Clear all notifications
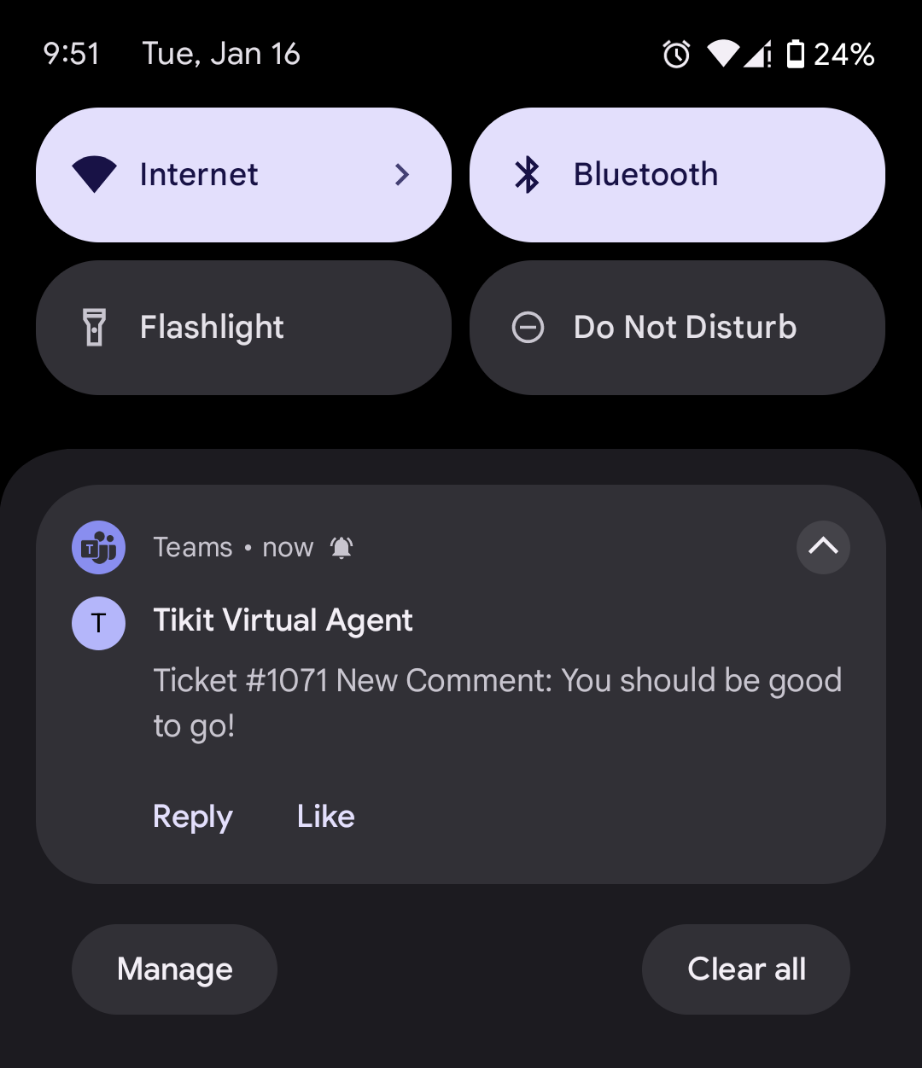This screenshot has height=1068, width=922. (x=746, y=969)
